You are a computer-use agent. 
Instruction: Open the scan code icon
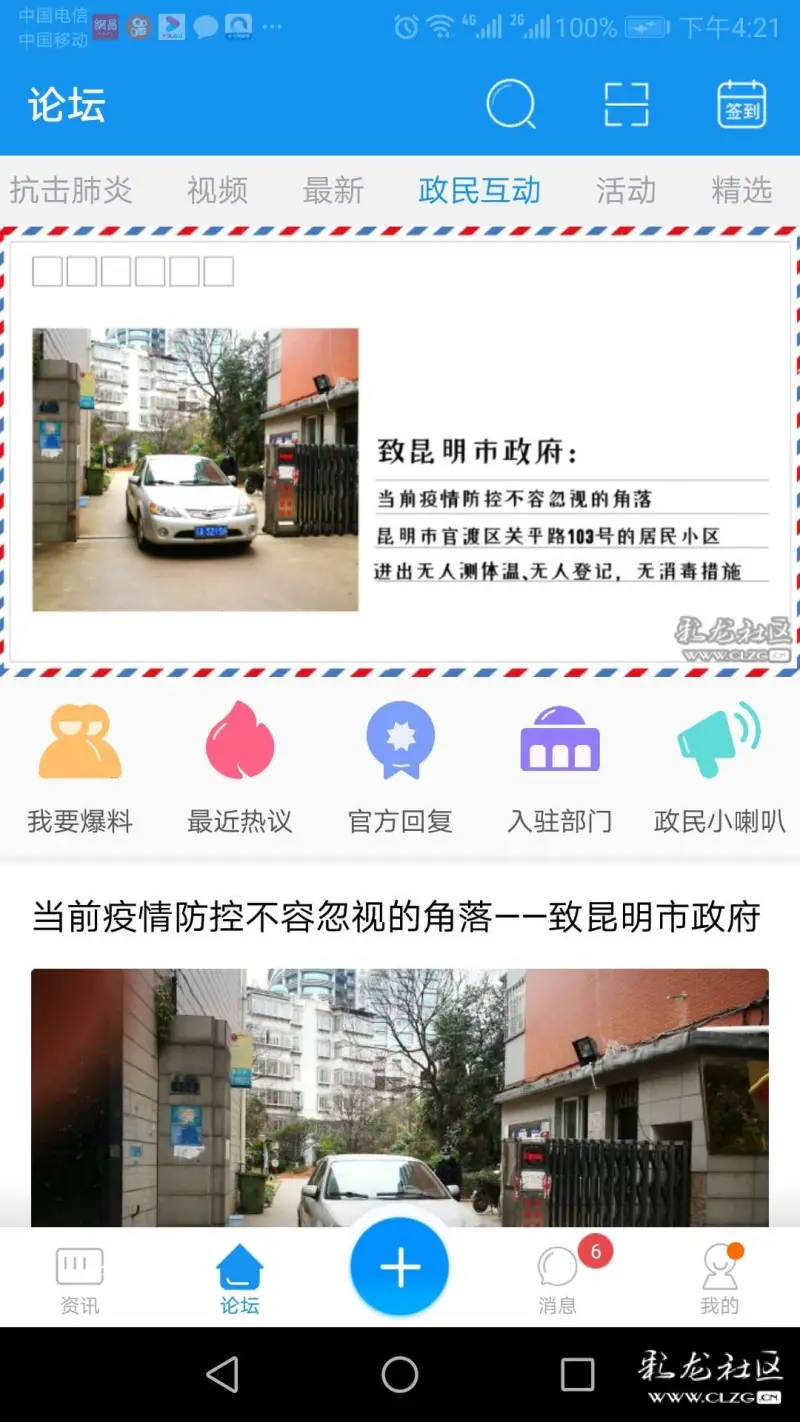point(627,104)
